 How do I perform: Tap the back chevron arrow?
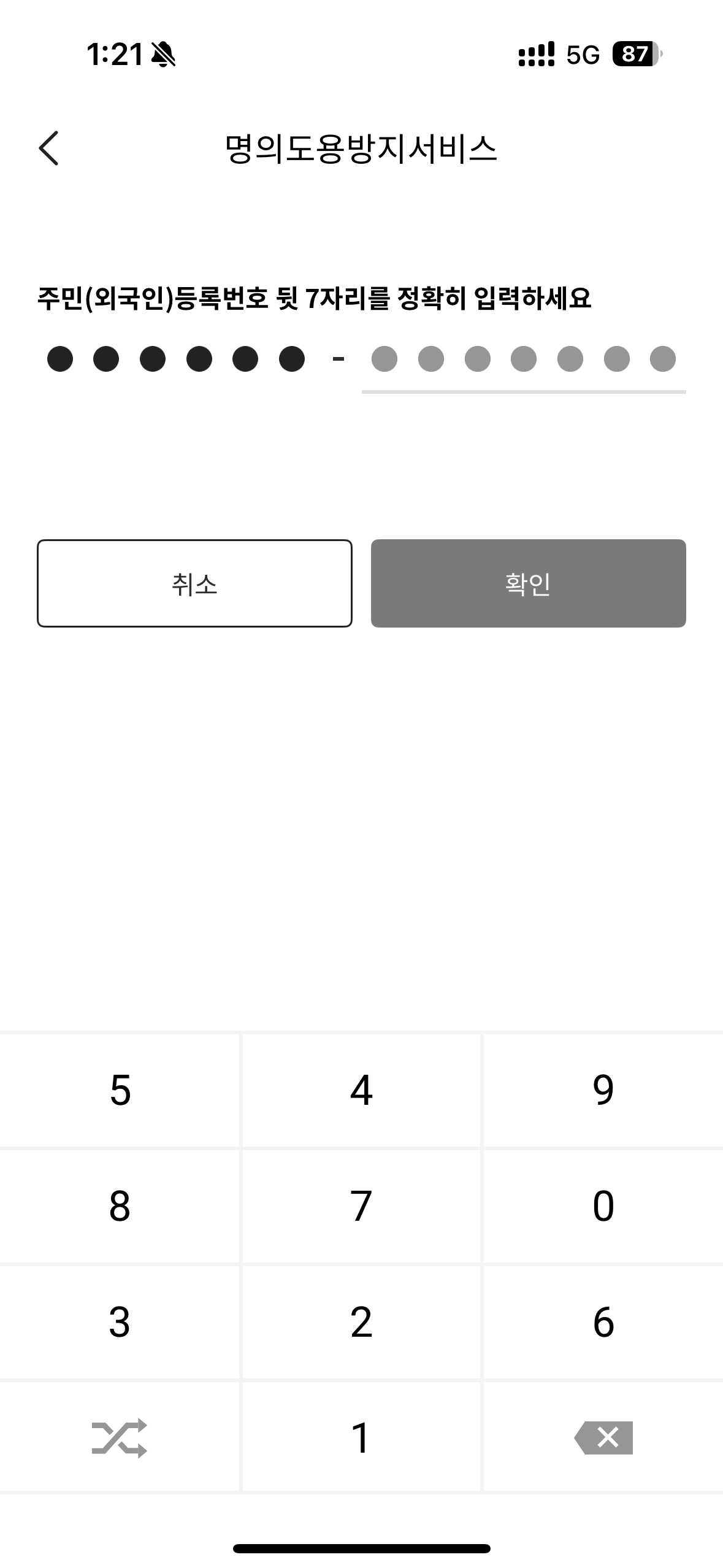pyautogui.click(x=49, y=149)
